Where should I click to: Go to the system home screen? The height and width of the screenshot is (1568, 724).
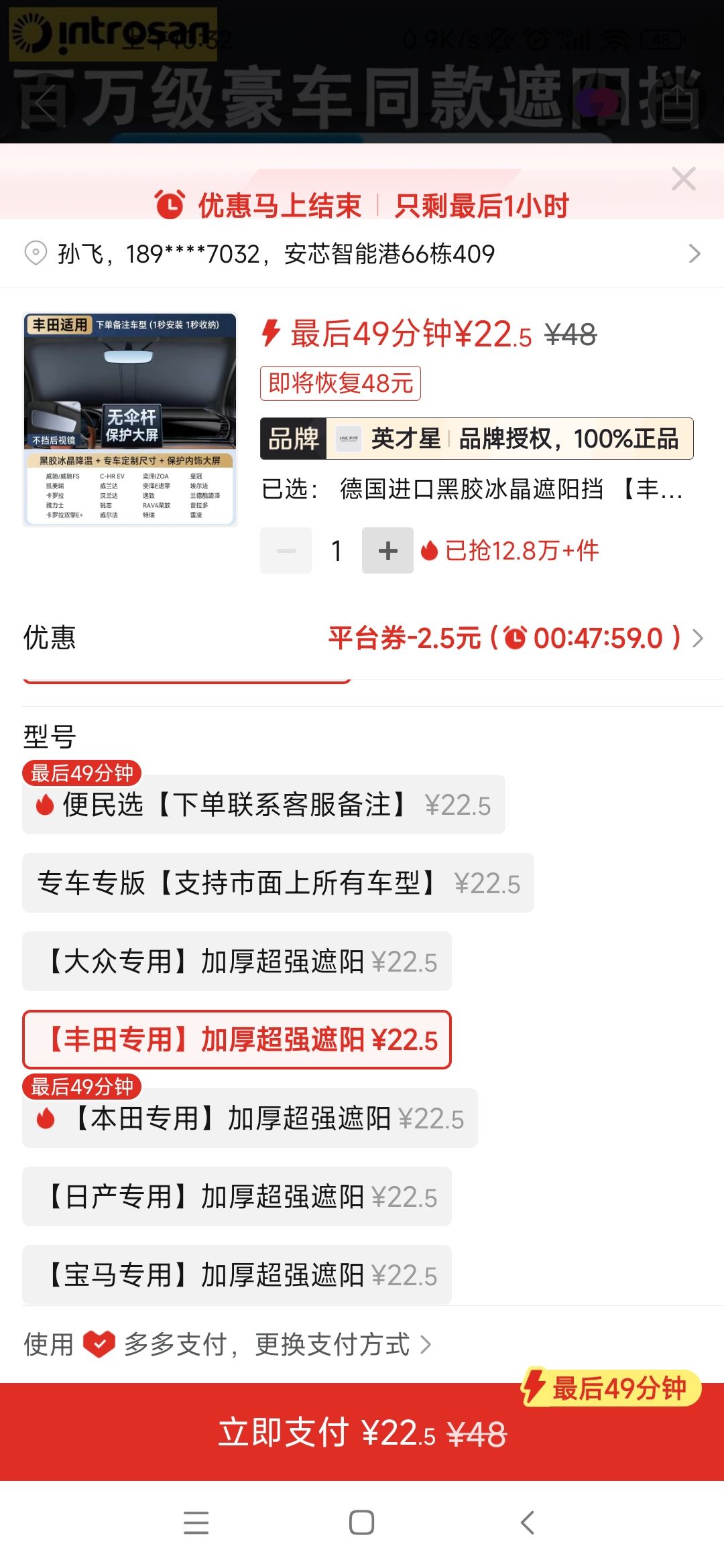coord(362,1522)
